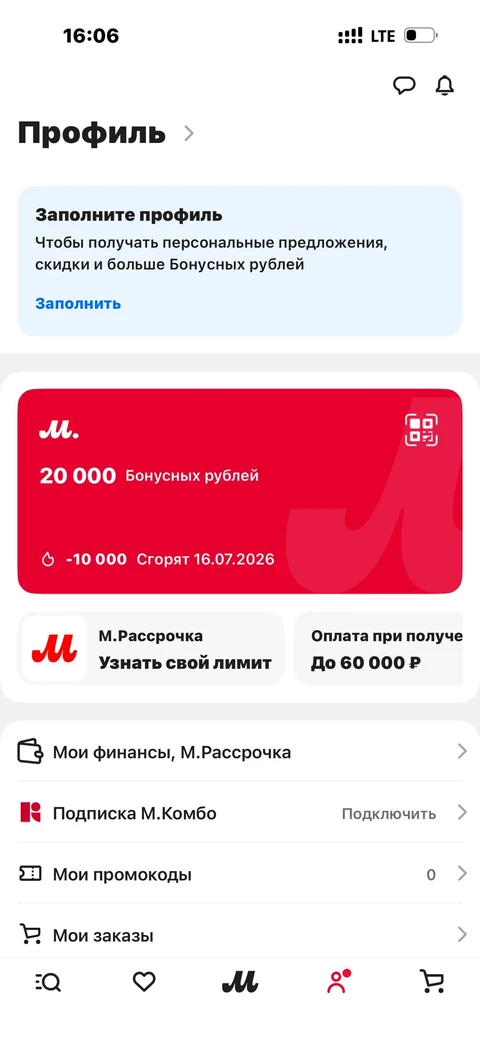Open Мои финансы, М.Рассрочка
The height and width of the screenshot is (1043, 480).
(240, 752)
